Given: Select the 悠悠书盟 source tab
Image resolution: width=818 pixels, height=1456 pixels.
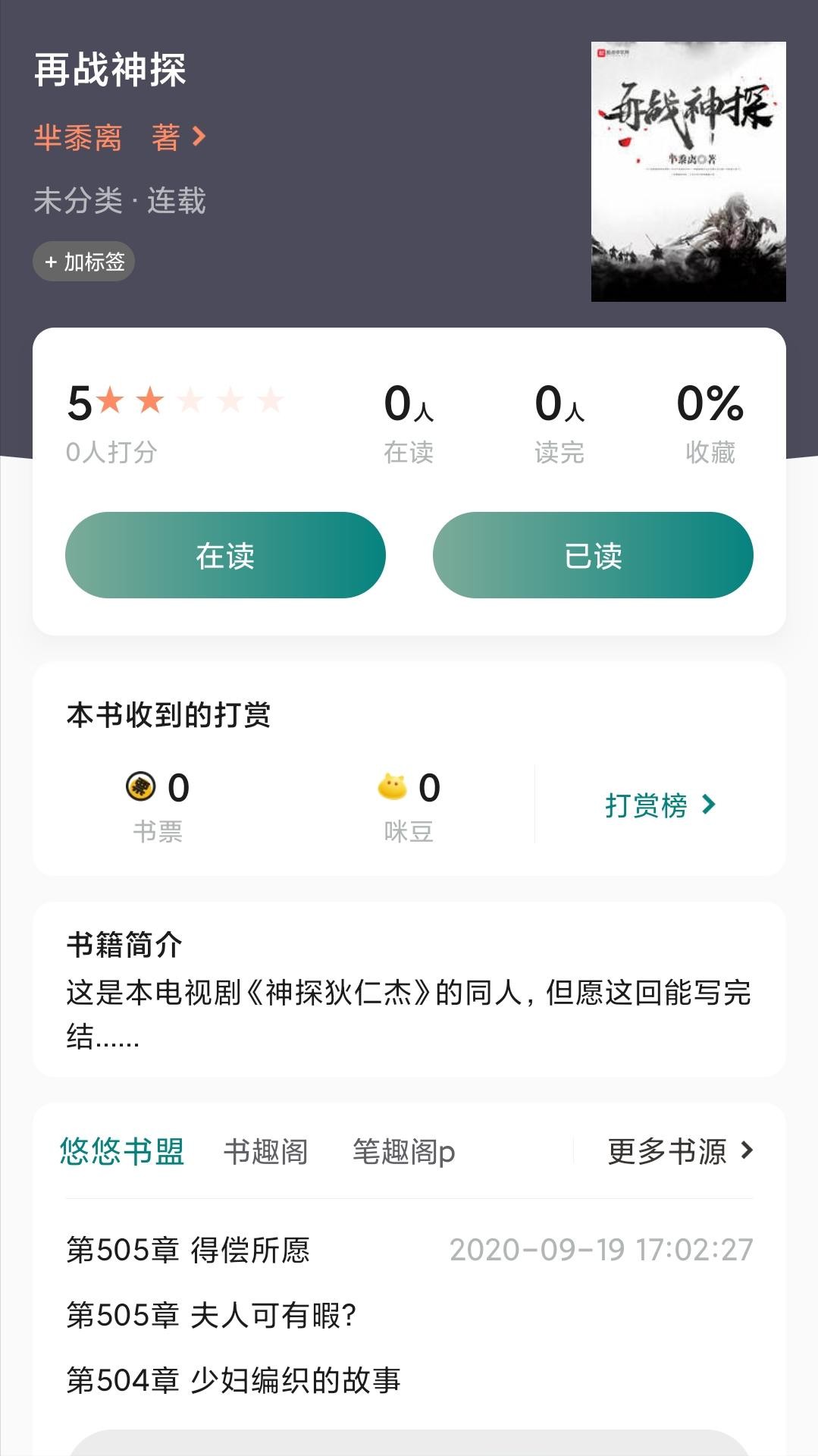Looking at the screenshot, I should point(122,1151).
